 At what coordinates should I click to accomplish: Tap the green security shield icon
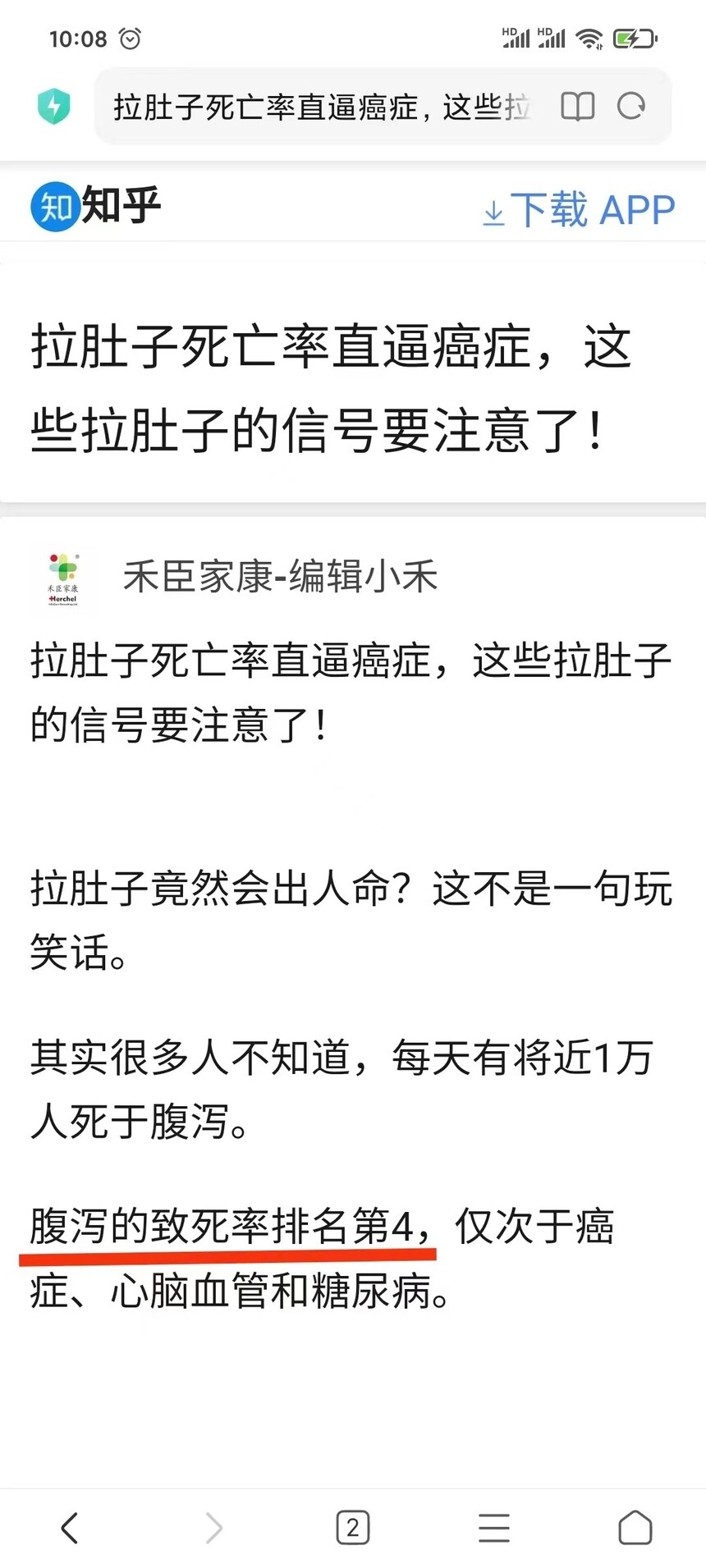(x=54, y=106)
